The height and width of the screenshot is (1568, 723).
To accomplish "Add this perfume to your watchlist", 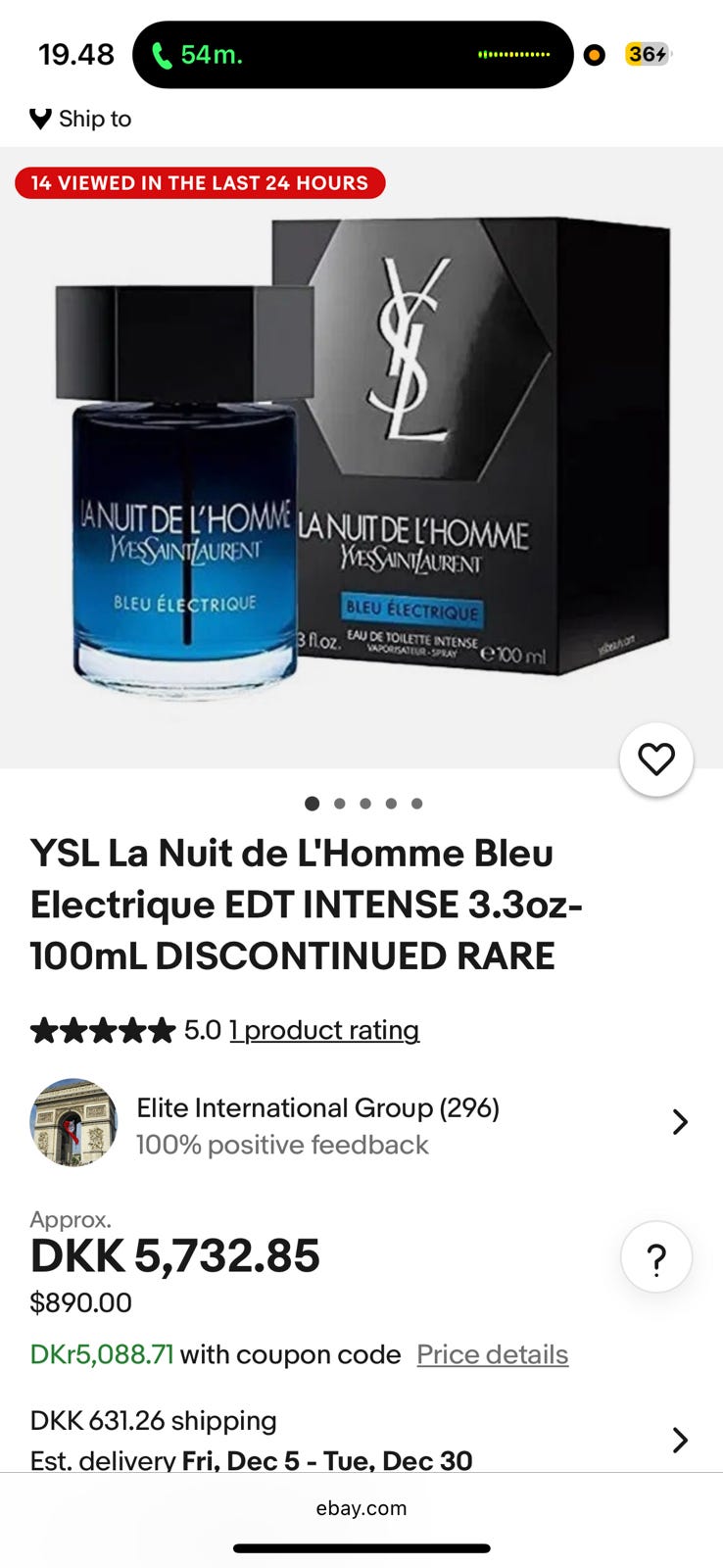I will 655,759.
